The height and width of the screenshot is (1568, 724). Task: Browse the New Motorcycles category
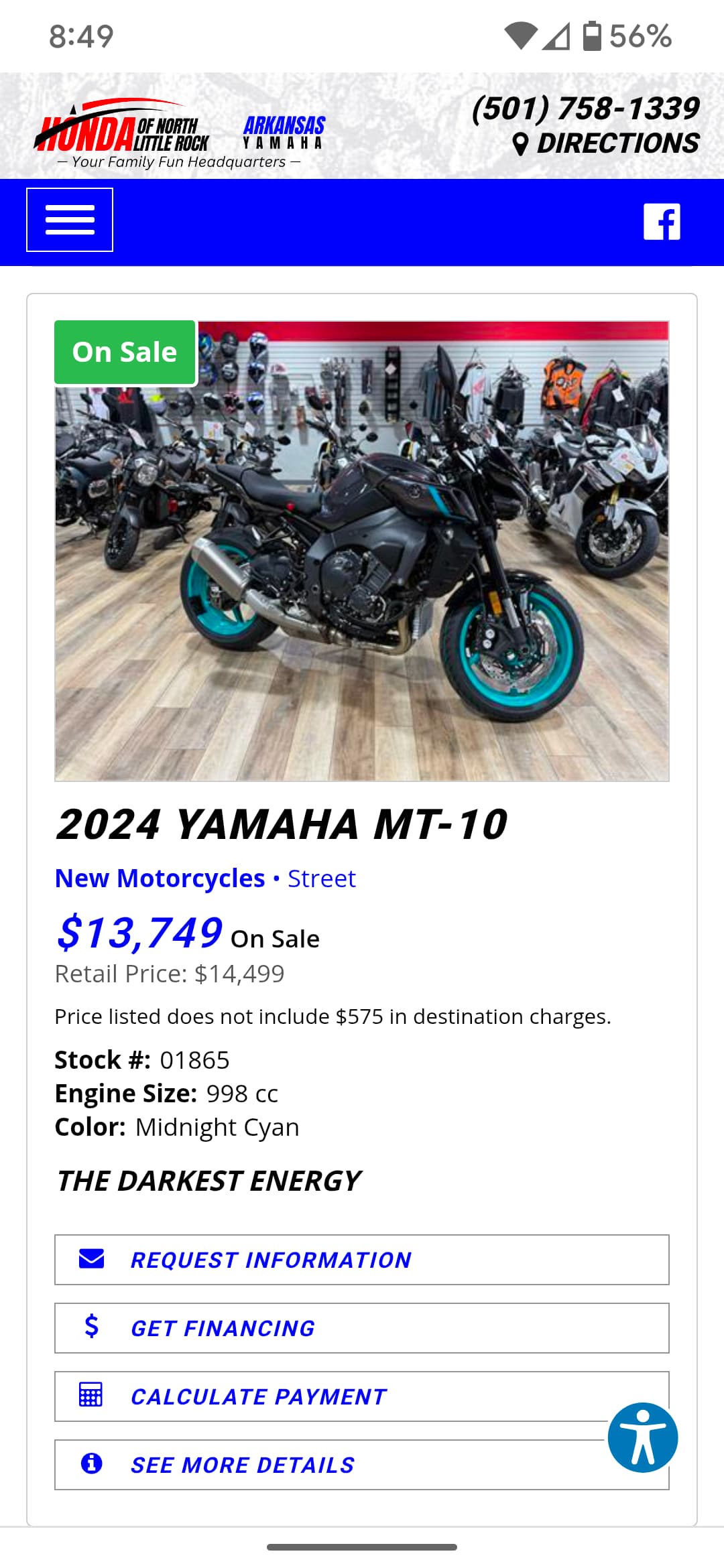point(160,878)
